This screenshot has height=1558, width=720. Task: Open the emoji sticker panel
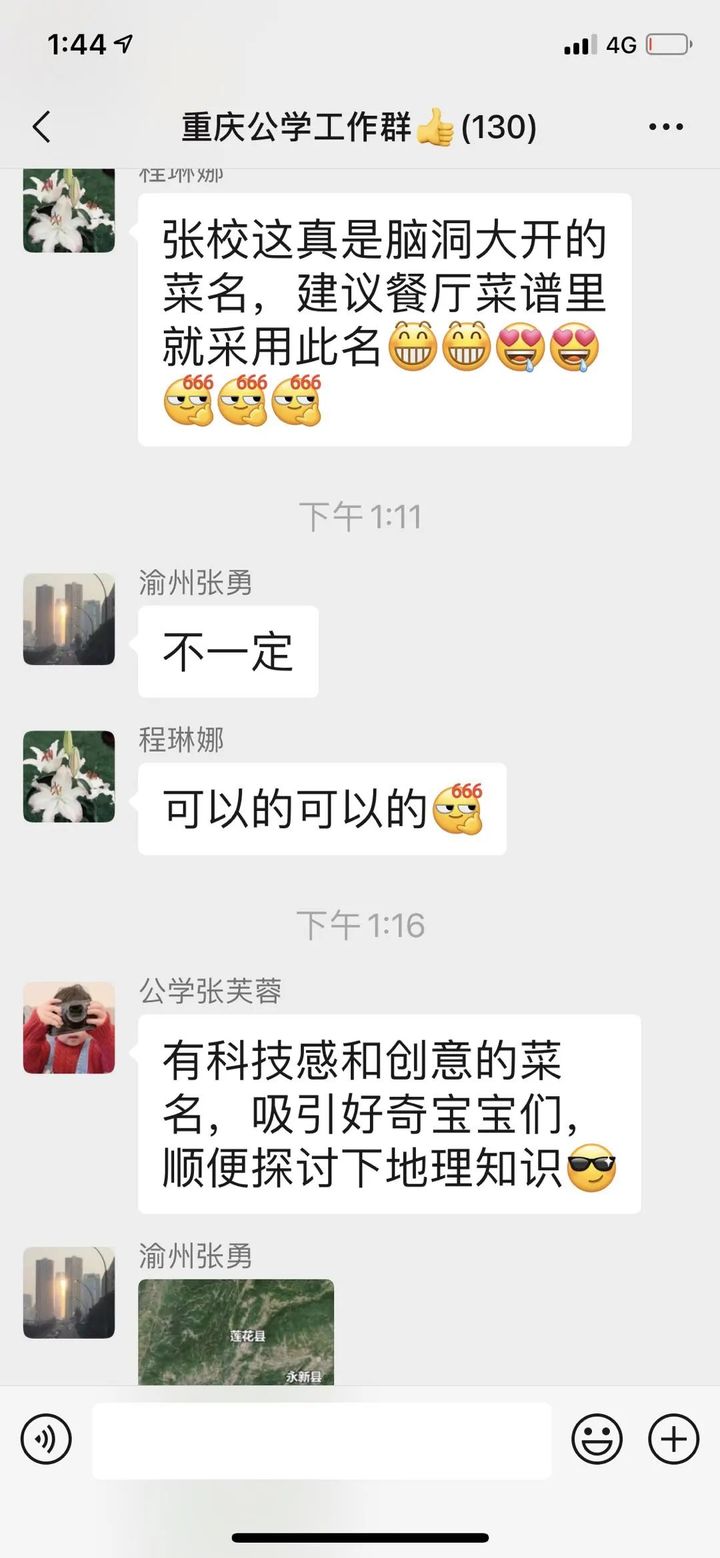click(x=597, y=1440)
